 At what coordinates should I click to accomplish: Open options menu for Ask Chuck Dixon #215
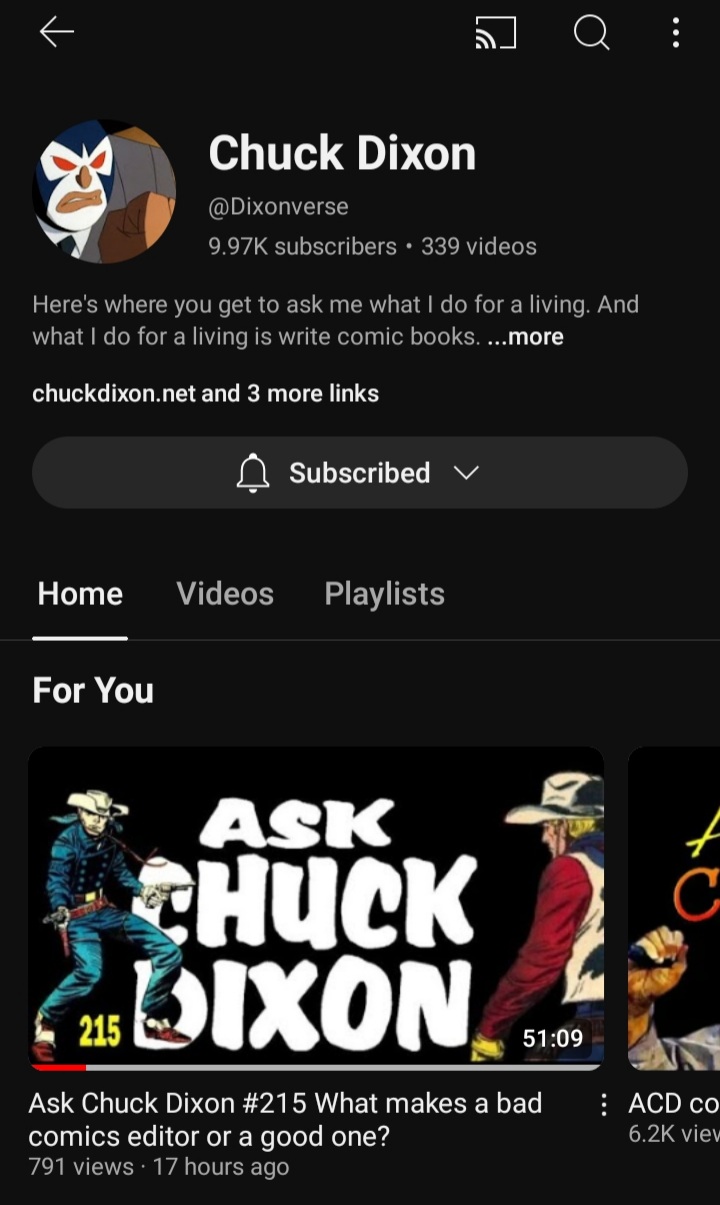tap(603, 1104)
